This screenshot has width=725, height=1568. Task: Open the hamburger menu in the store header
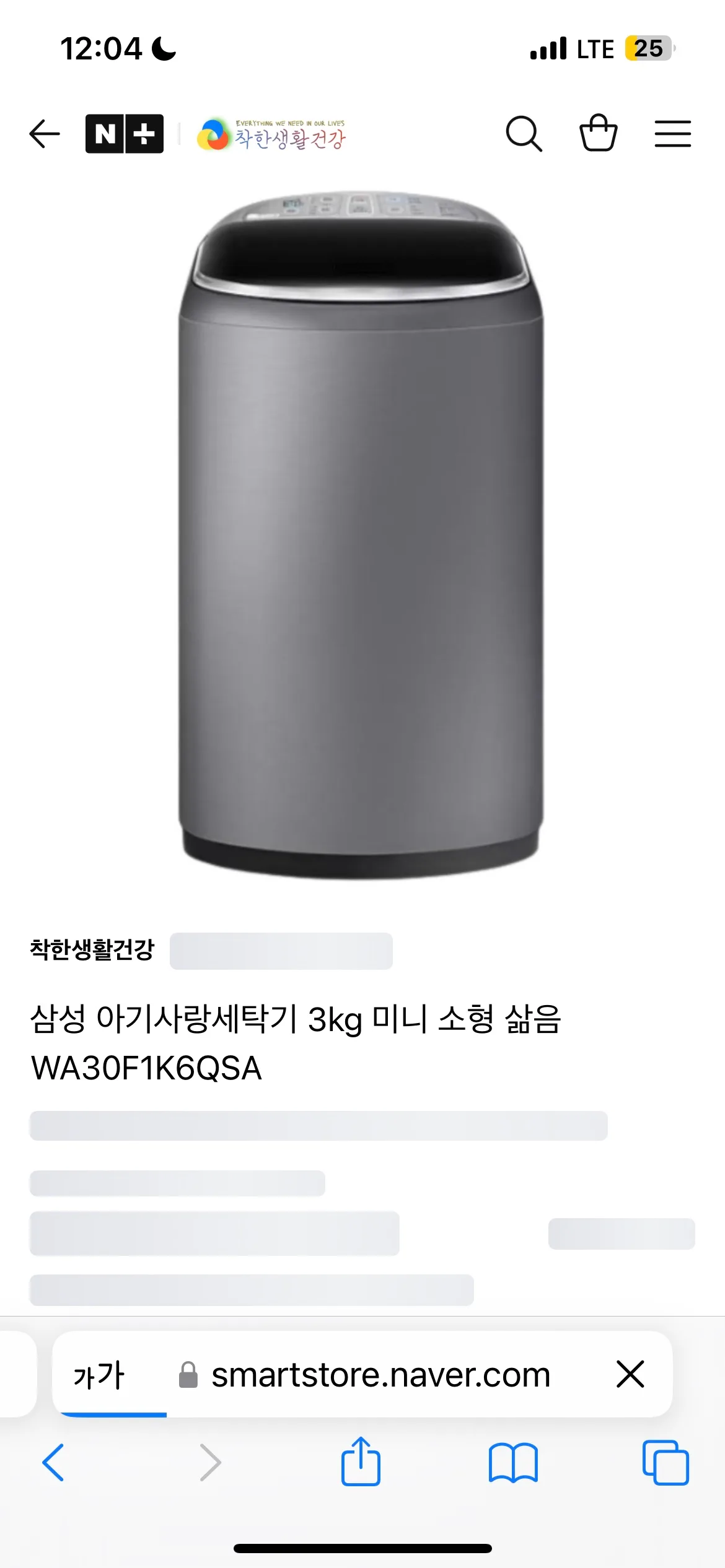click(x=672, y=133)
